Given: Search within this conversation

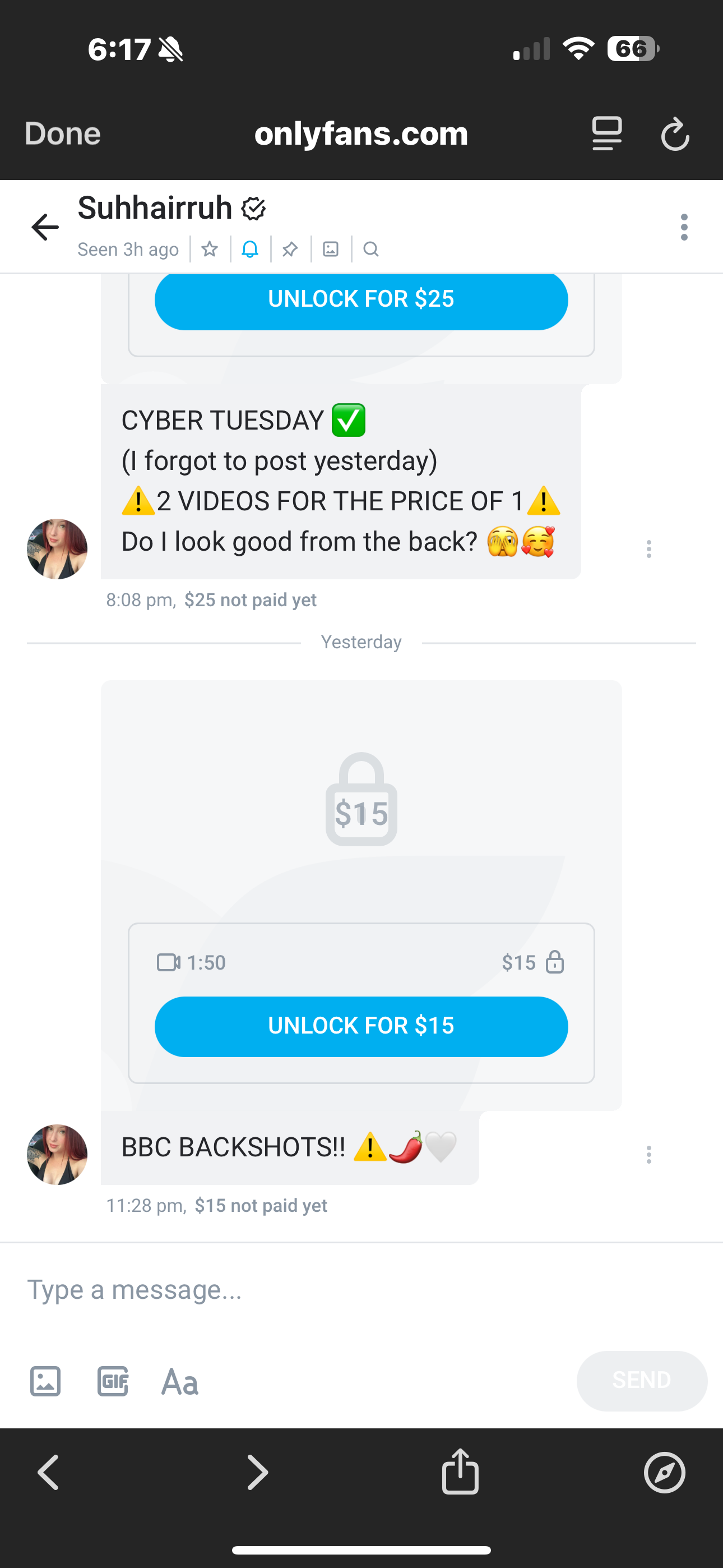Looking at the screenshot, I should click(370, 249).
